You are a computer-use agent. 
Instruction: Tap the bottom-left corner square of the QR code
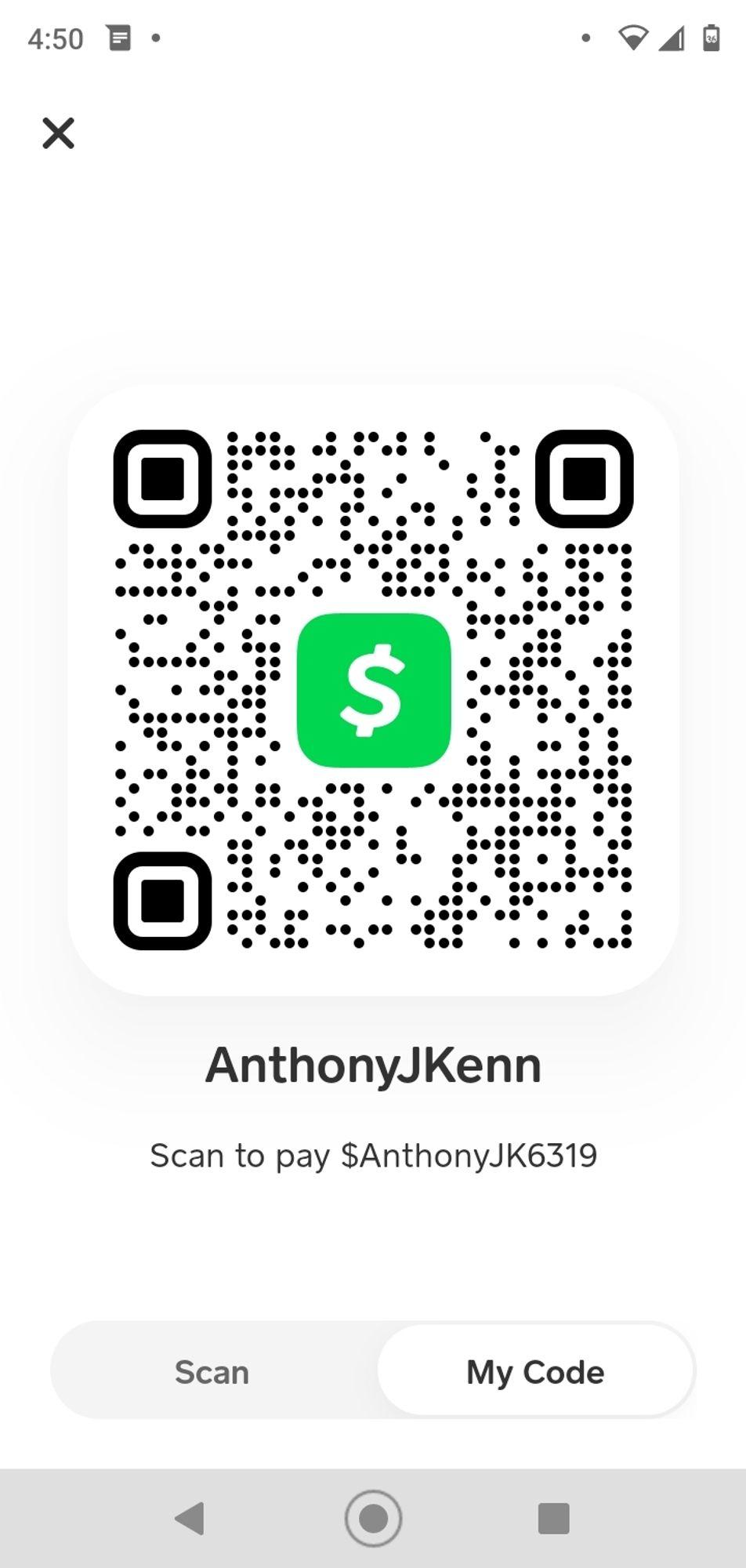(163, 903)
